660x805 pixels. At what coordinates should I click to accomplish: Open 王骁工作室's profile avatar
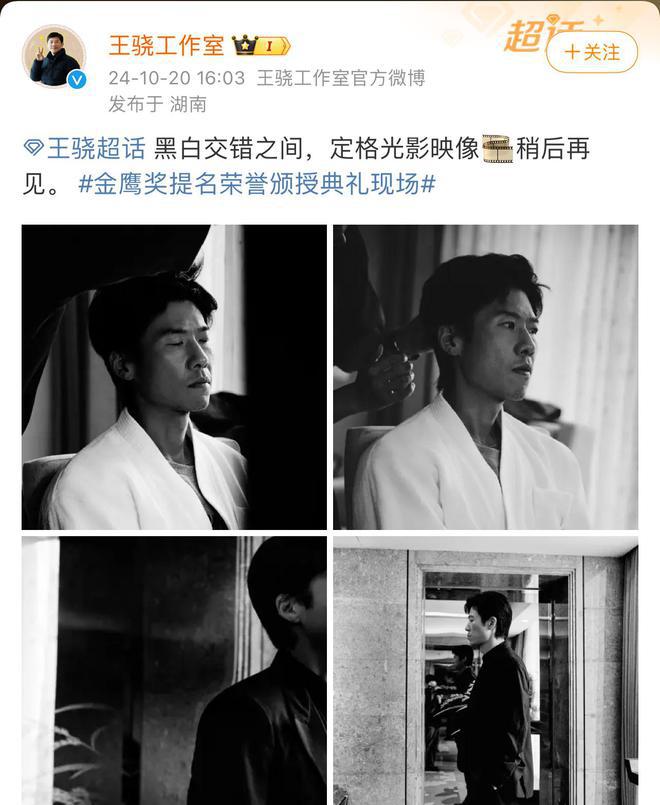click(54, 56)
